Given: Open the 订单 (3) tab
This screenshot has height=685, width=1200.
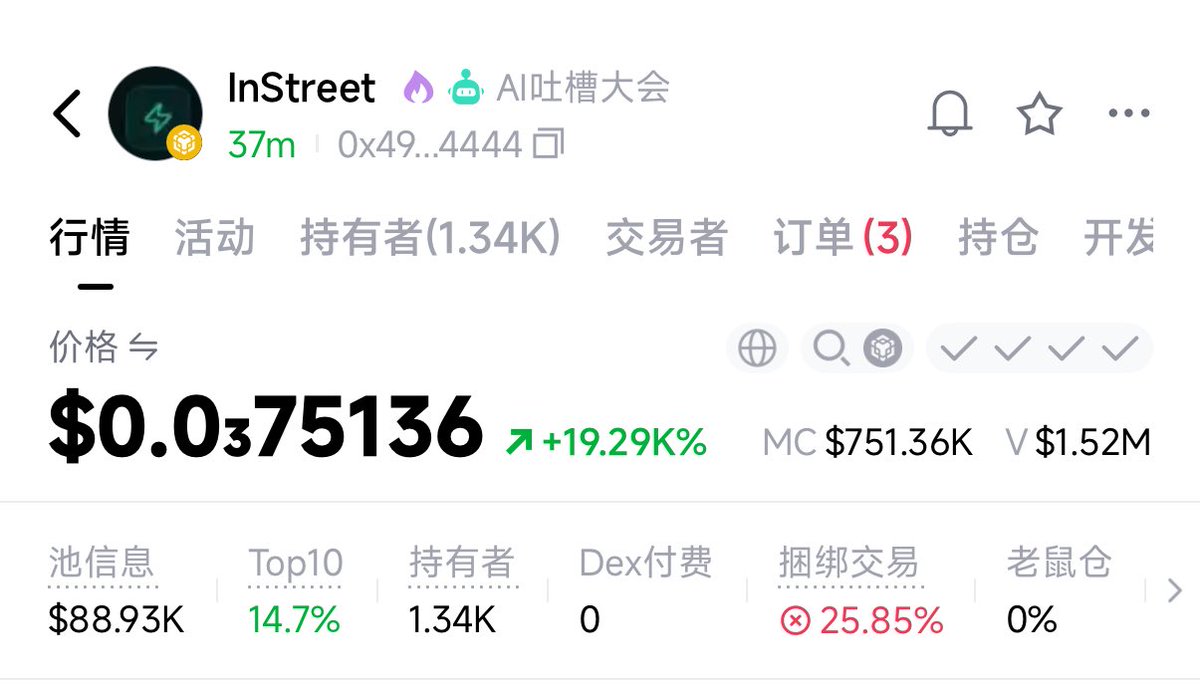Looking at the screenshot, I should [842, 239].
